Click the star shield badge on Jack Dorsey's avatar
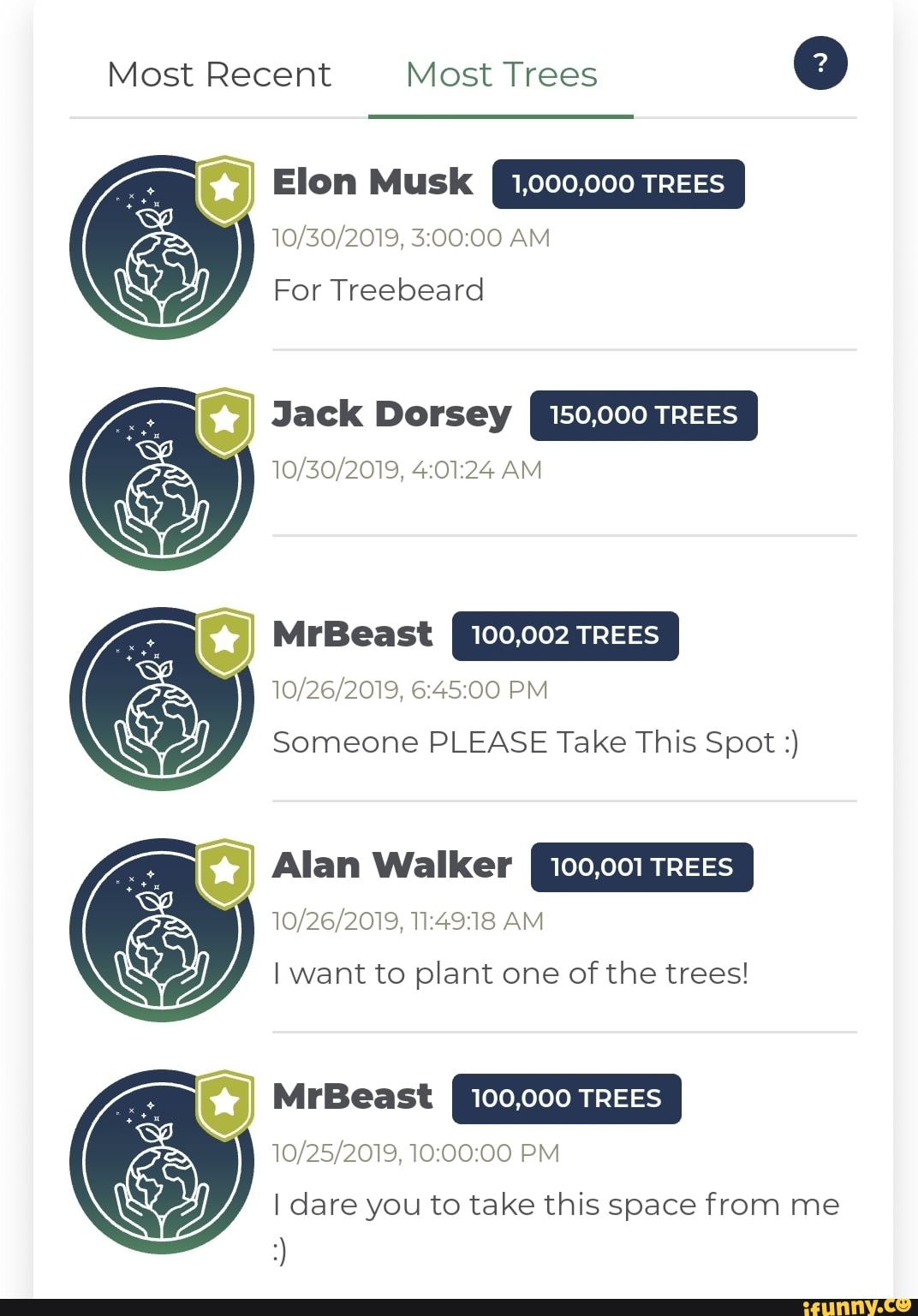 [224, 420]
